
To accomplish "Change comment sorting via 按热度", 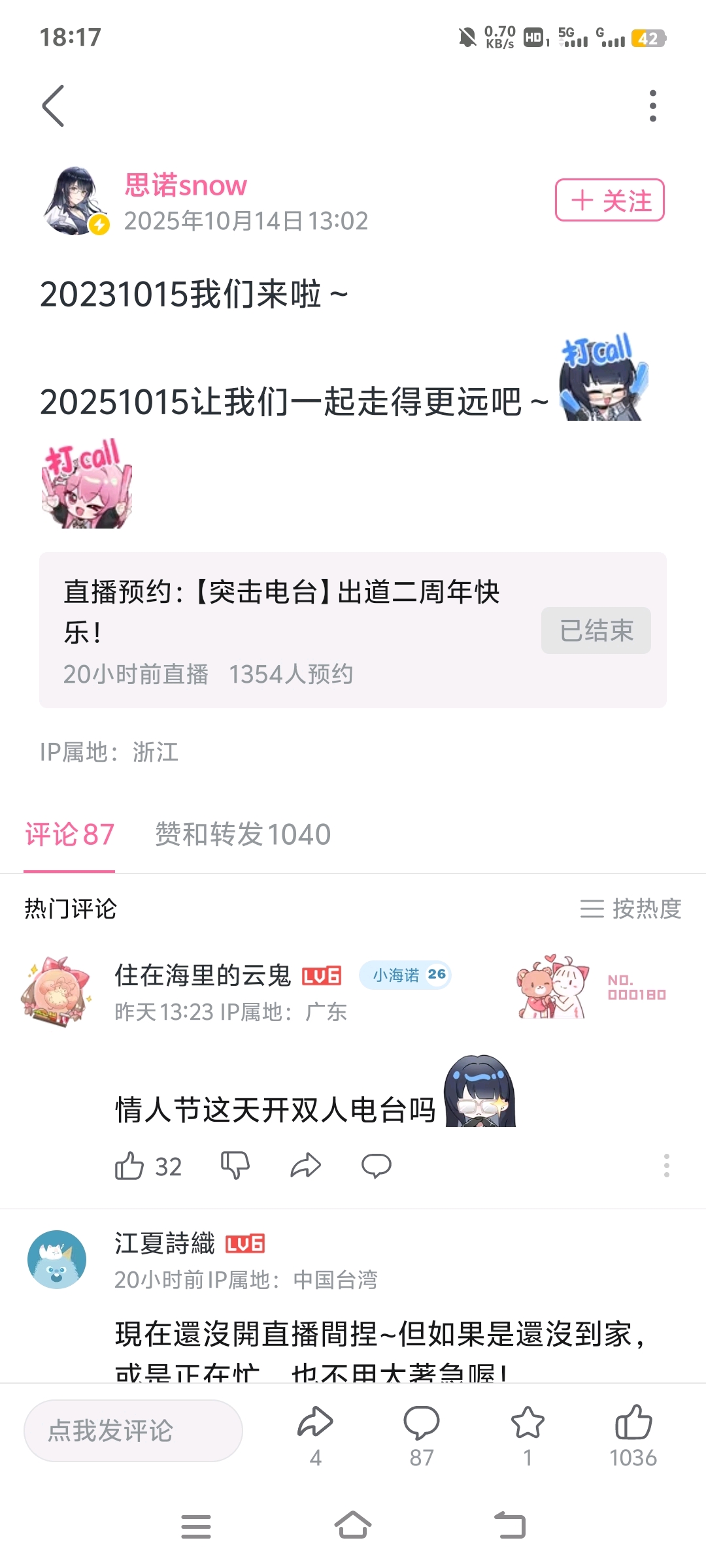I will (x=630, y=909).
